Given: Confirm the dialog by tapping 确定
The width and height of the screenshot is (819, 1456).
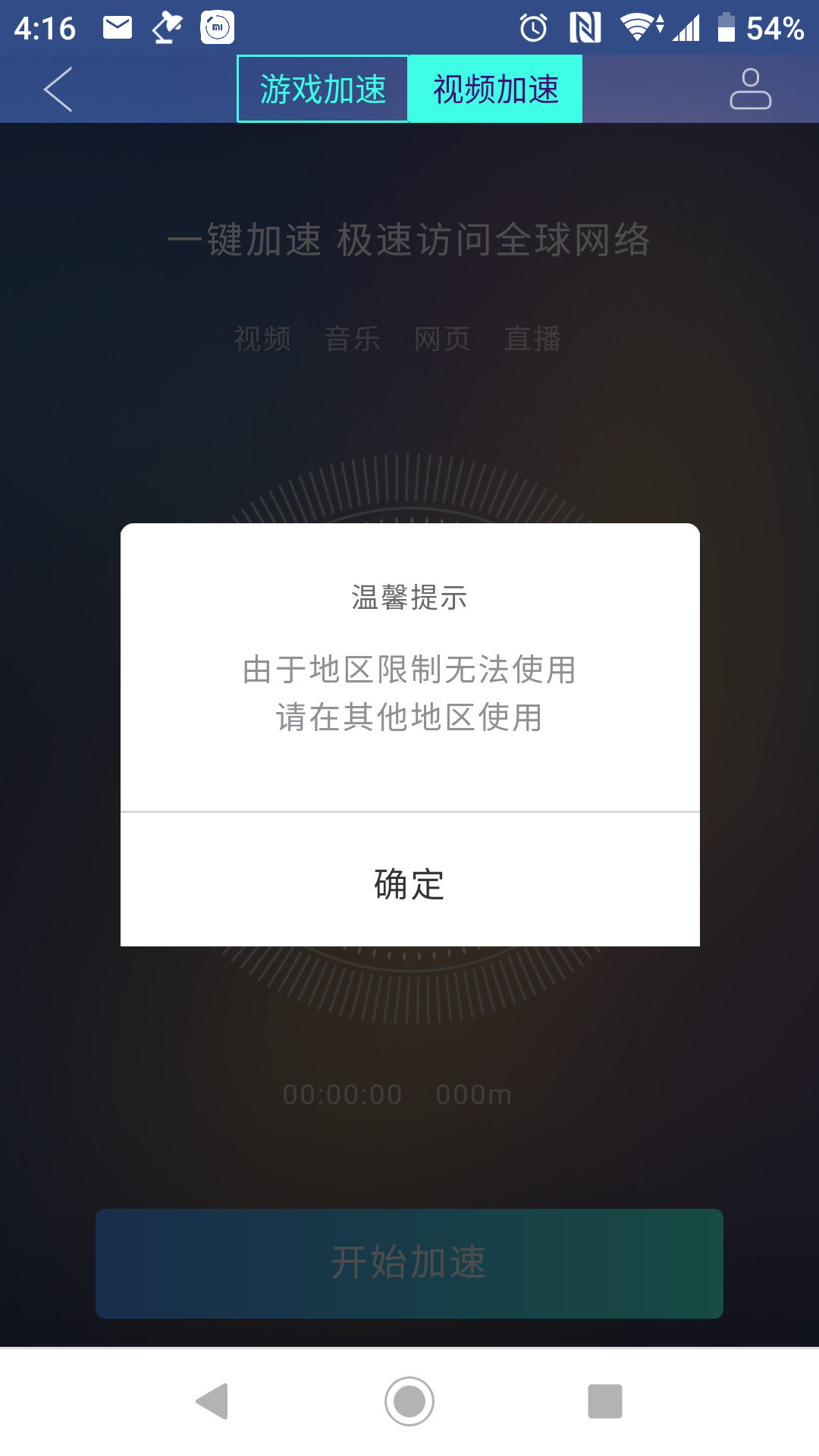Looking at the screenshot, I should (409, 883).
